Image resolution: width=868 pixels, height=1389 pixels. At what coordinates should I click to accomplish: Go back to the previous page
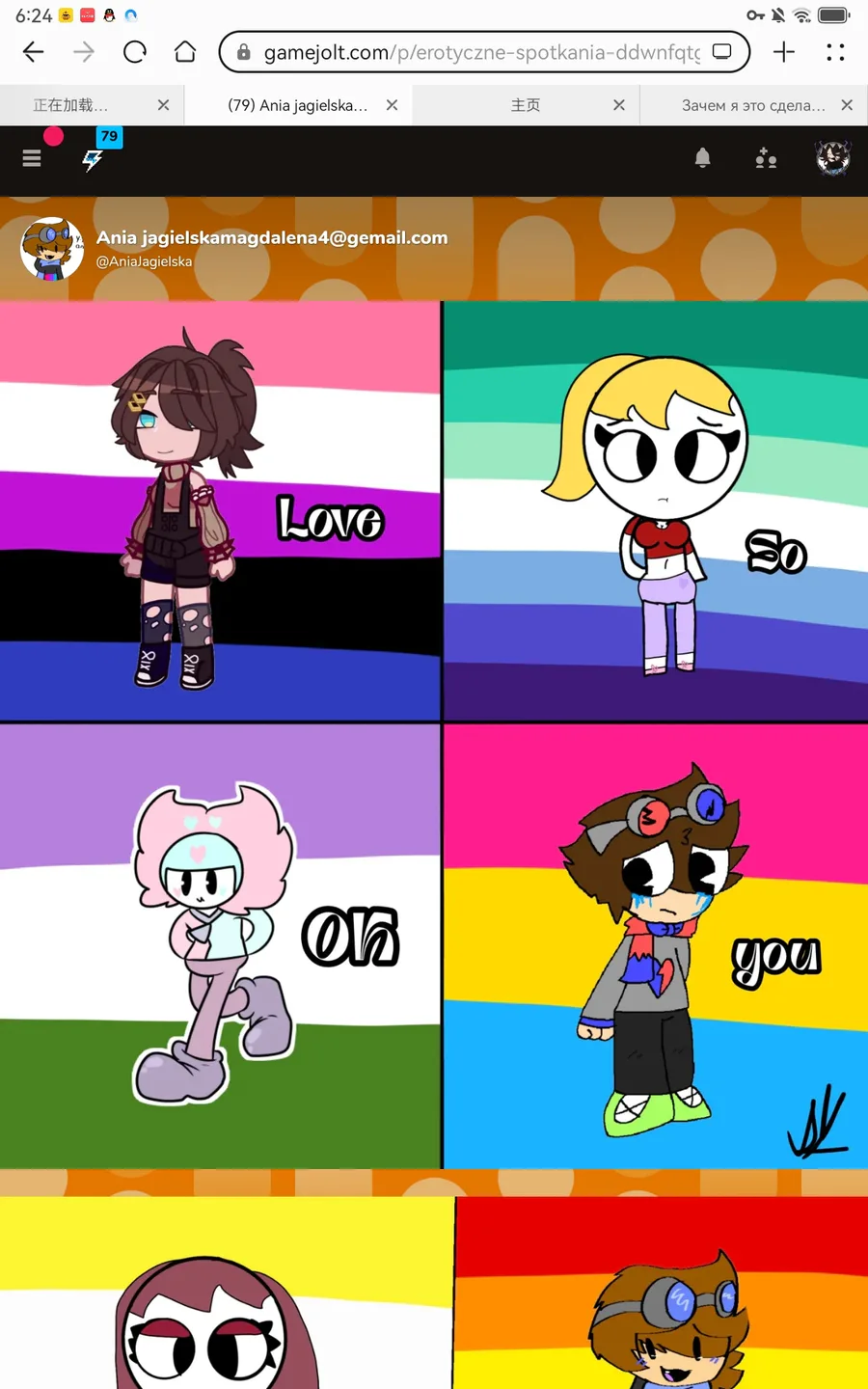pos(34,52)
